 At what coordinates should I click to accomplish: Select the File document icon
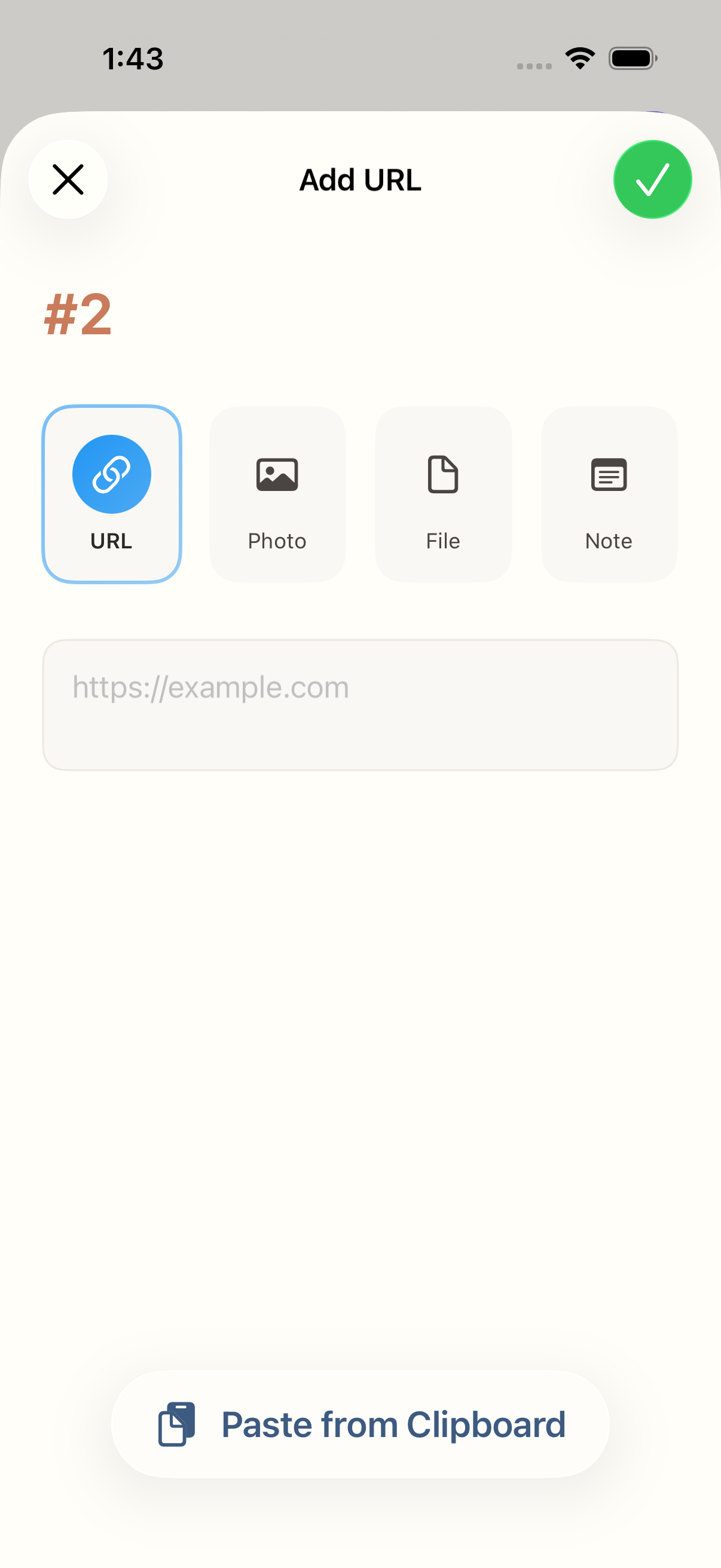[x=443, y=474]
